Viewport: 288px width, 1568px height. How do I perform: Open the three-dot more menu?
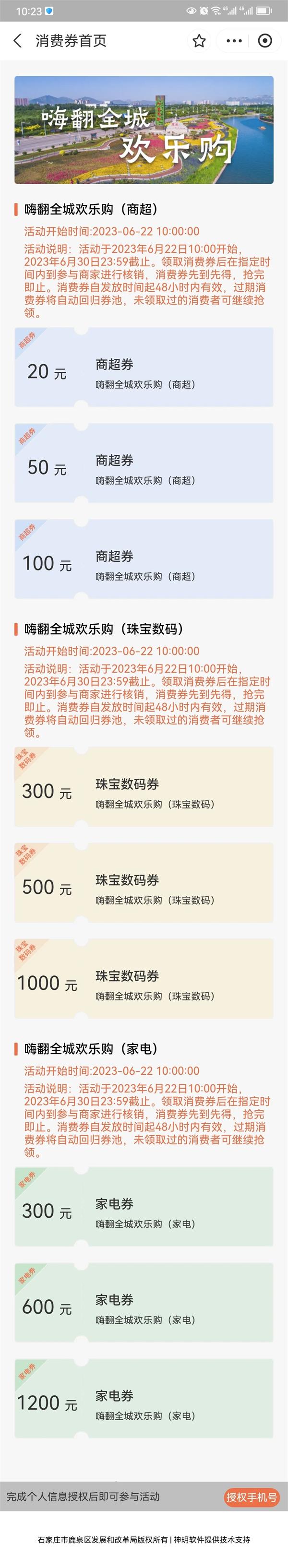pos(234,41)
